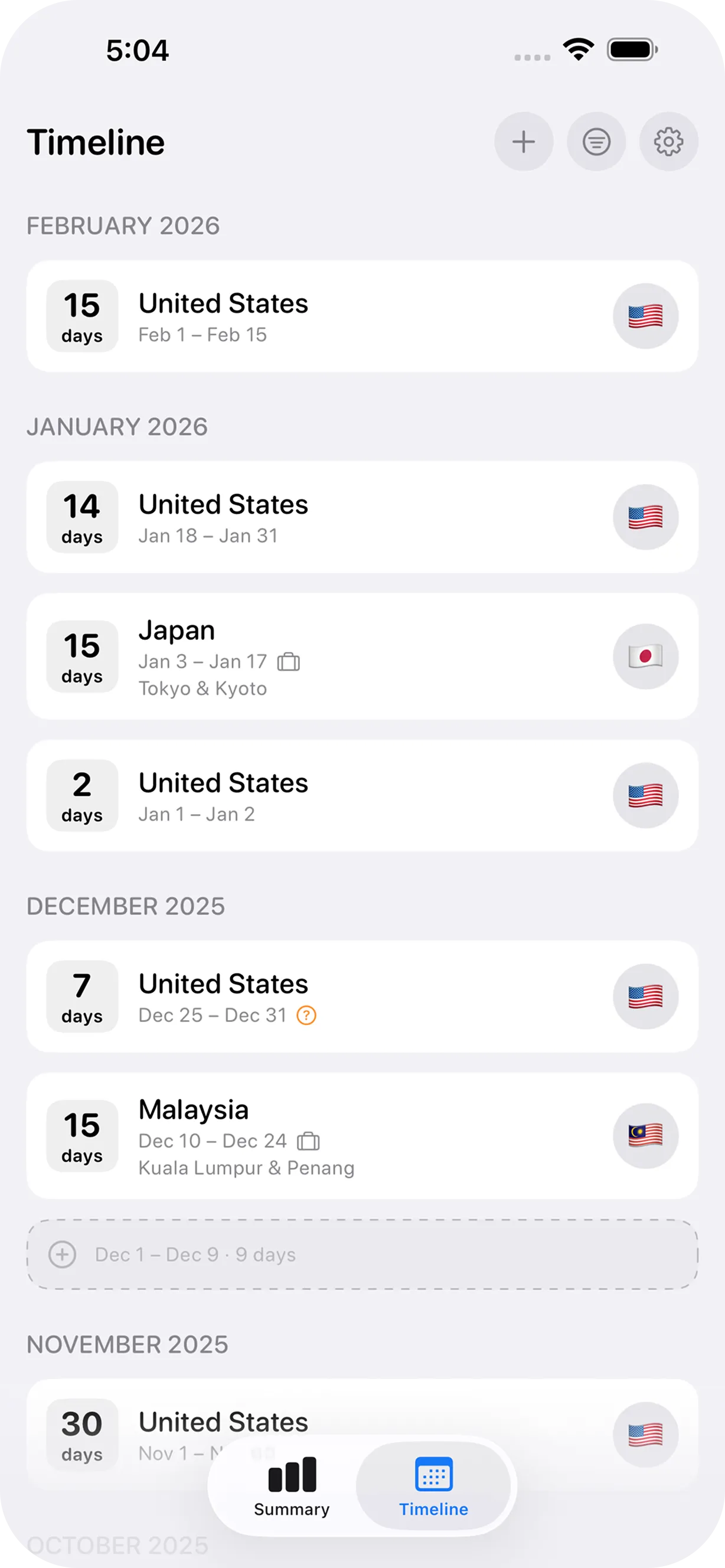Open United States Jan 18 – Jan 31 entry
The width and height of the screenshot is (725, 1568).
(361, 517)
